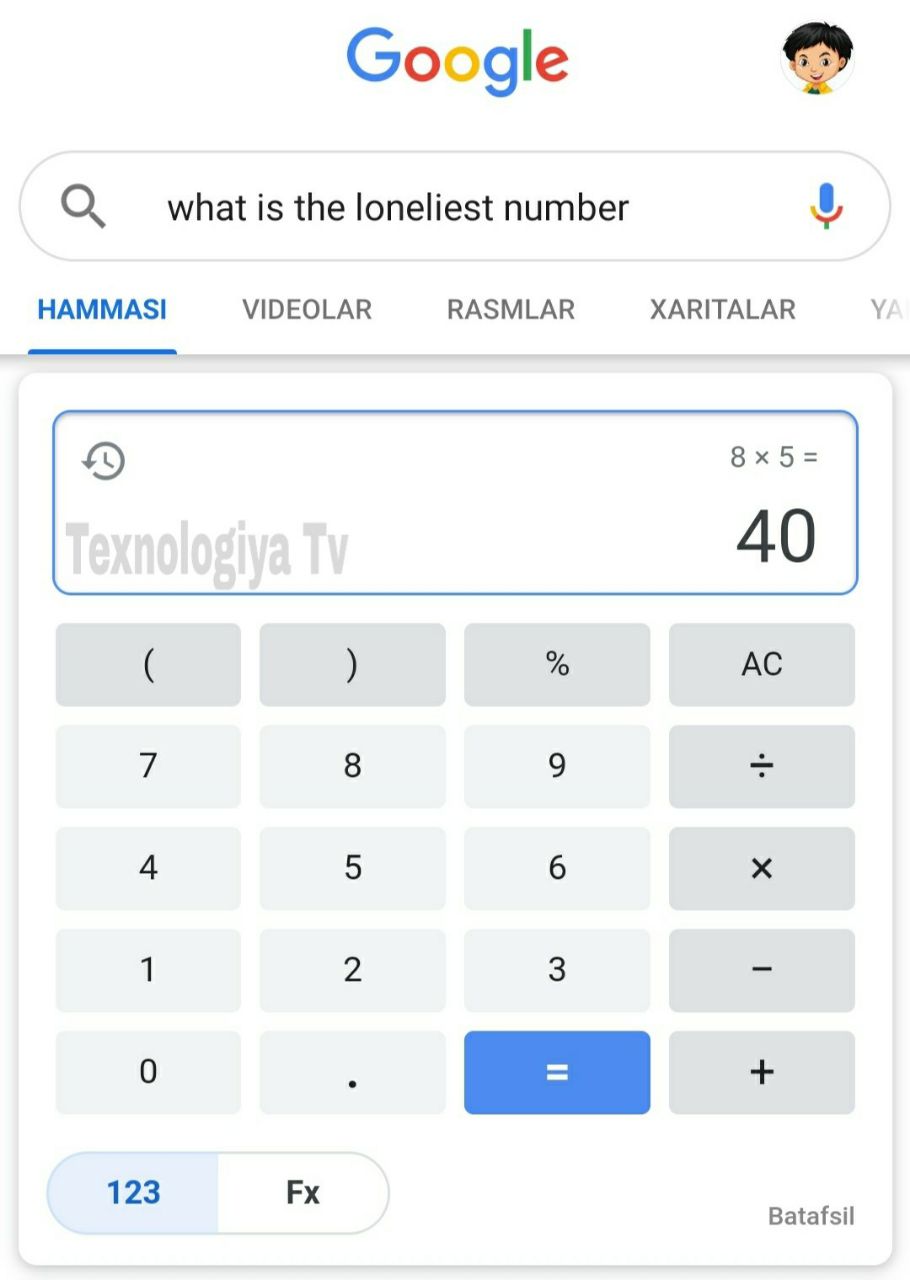Tap the equals button
The image size is (910, 1280).
(x=556, y=1072)
